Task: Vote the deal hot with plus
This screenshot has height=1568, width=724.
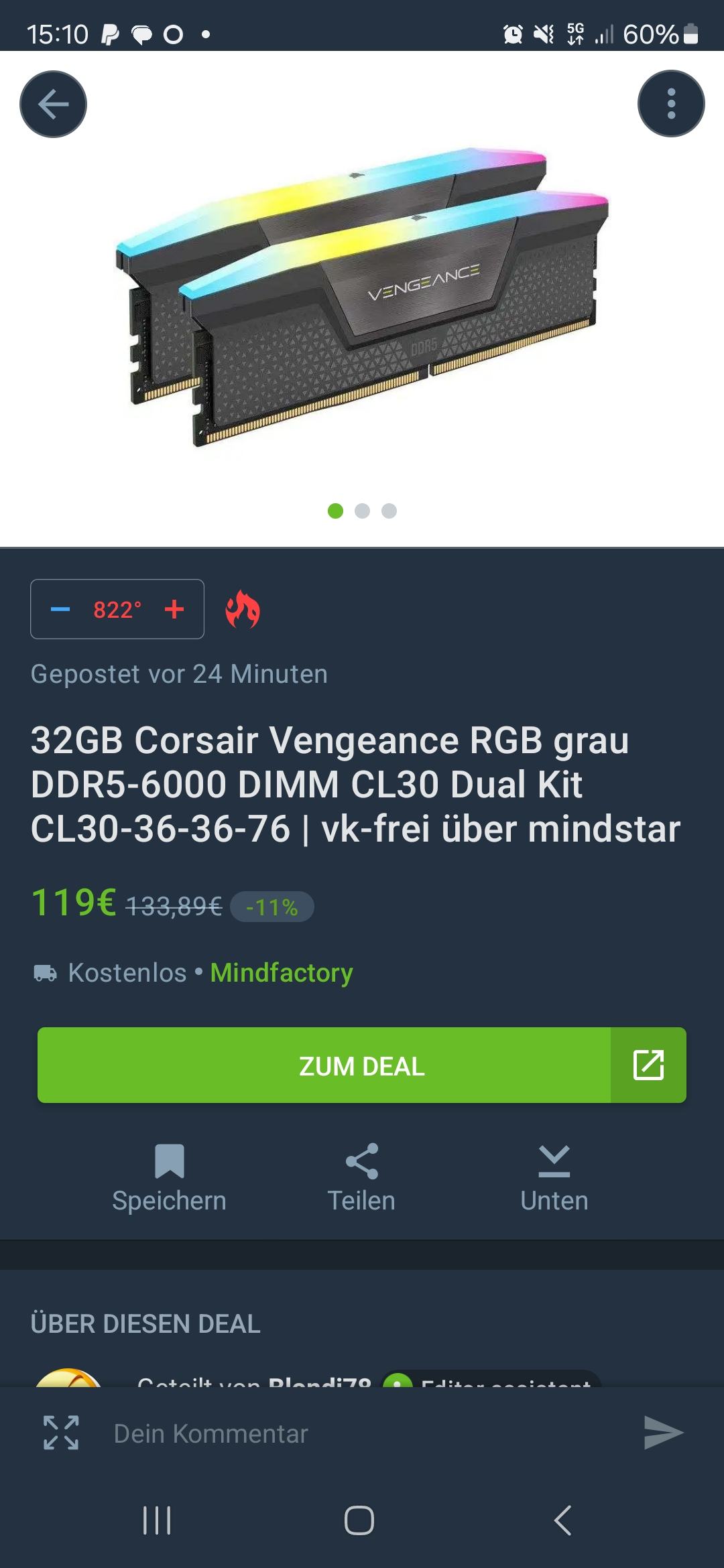Action: [x=174, y=609]
